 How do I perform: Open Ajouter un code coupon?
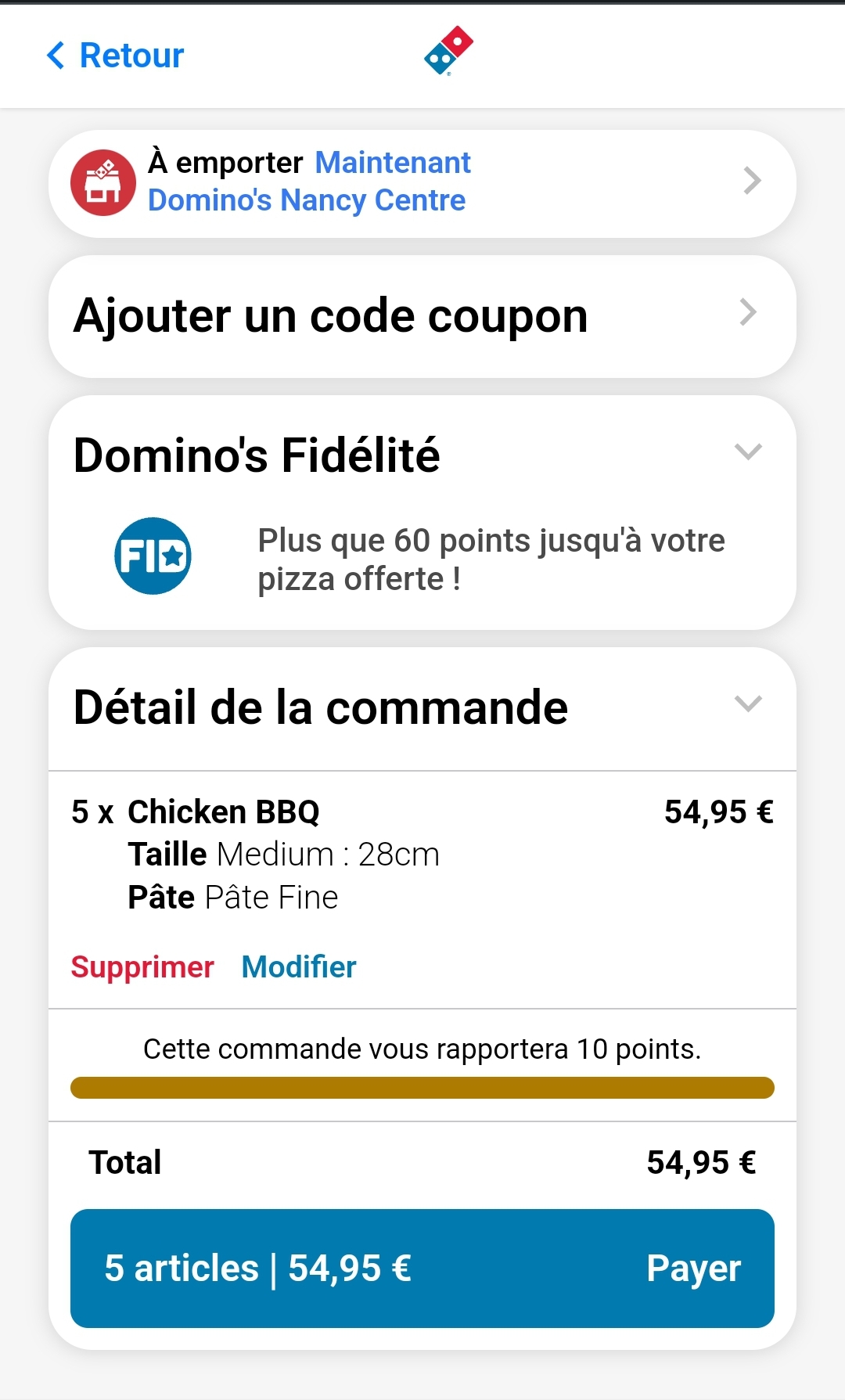[x=422, y=316]
